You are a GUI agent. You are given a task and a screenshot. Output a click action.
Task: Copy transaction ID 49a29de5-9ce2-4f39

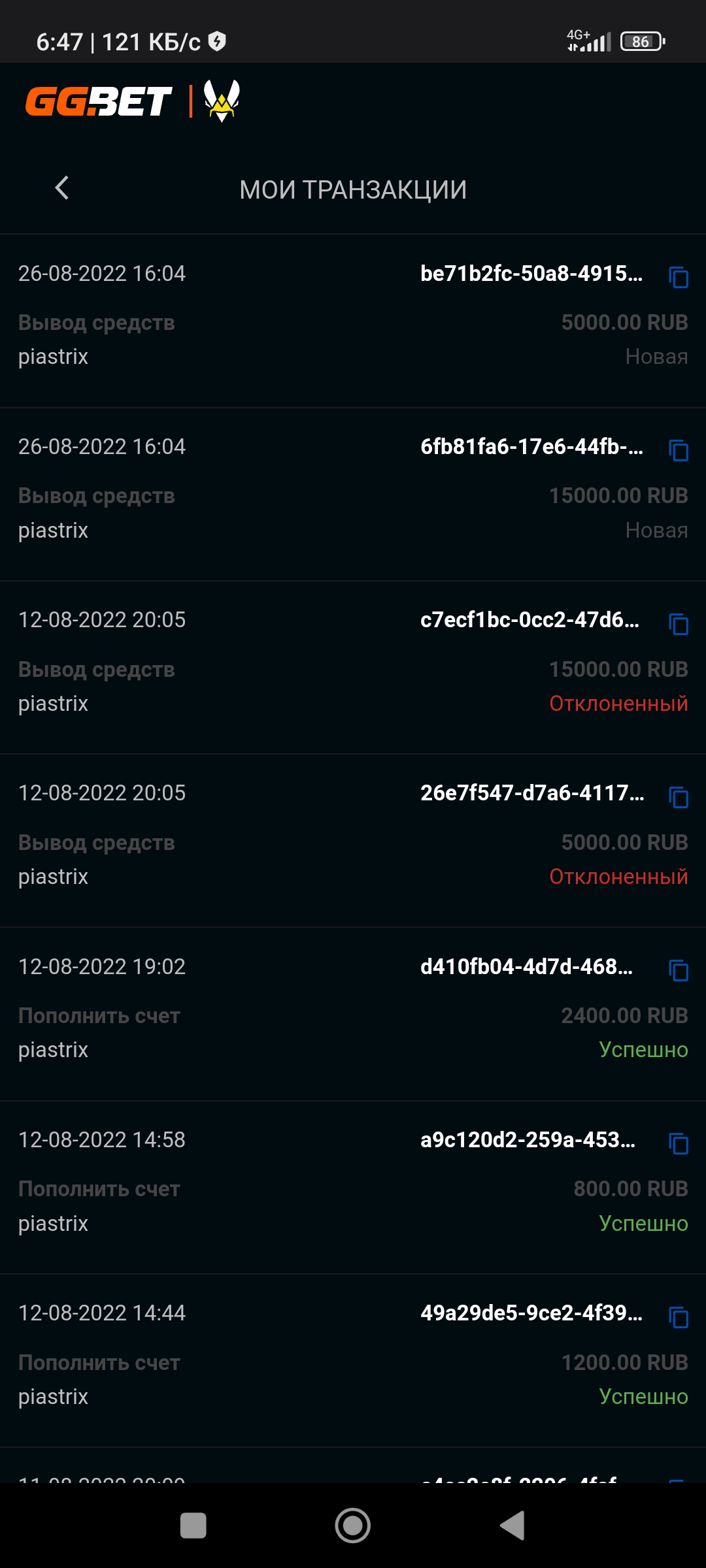tap(679, 1317)
